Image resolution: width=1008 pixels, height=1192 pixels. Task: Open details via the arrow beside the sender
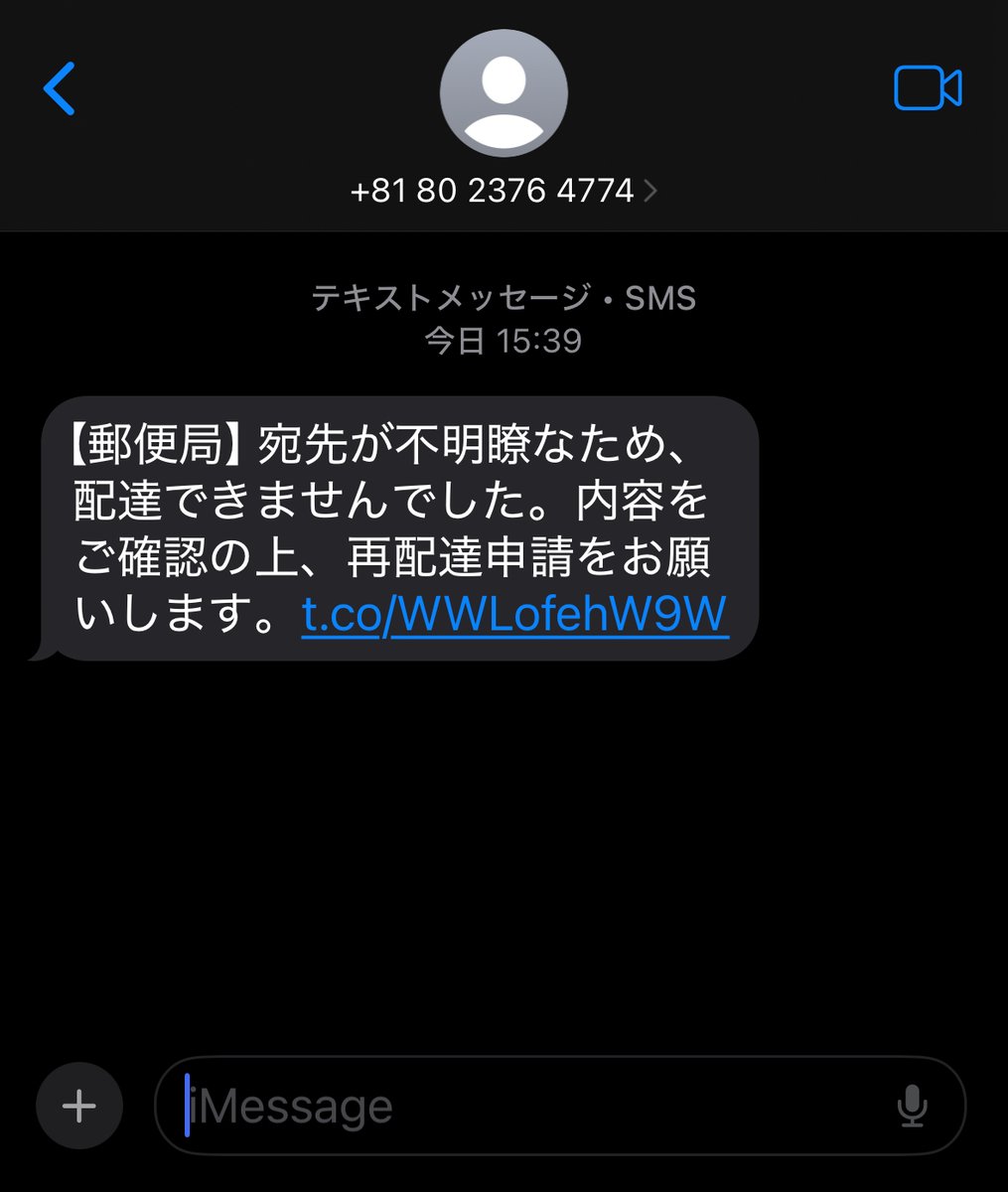[650, 190]
